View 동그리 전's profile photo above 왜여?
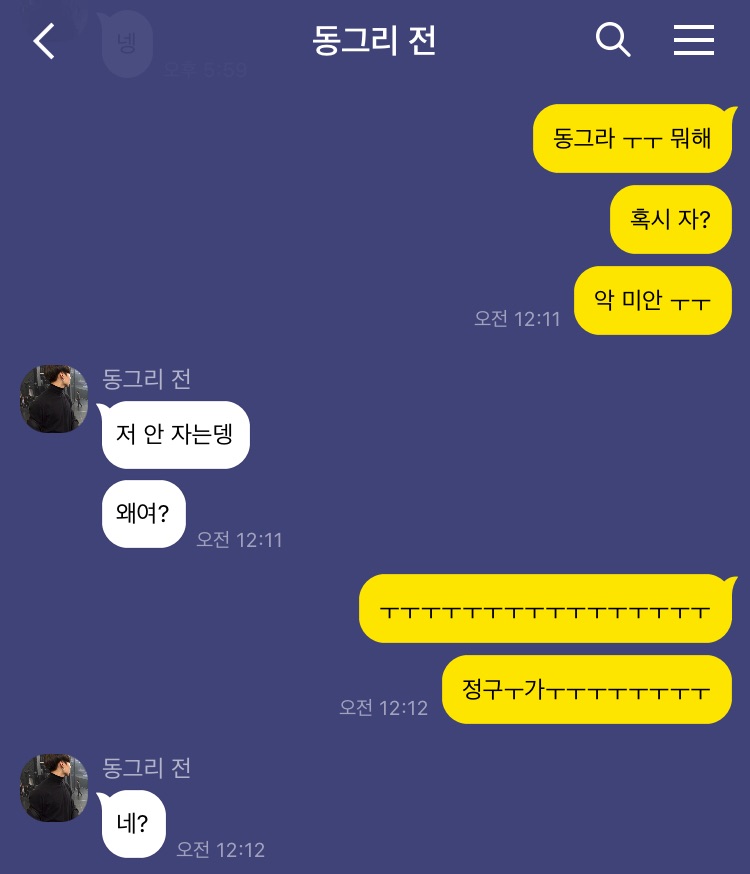The width and height of the screenshot is (750, 874). tap(54, 399)
